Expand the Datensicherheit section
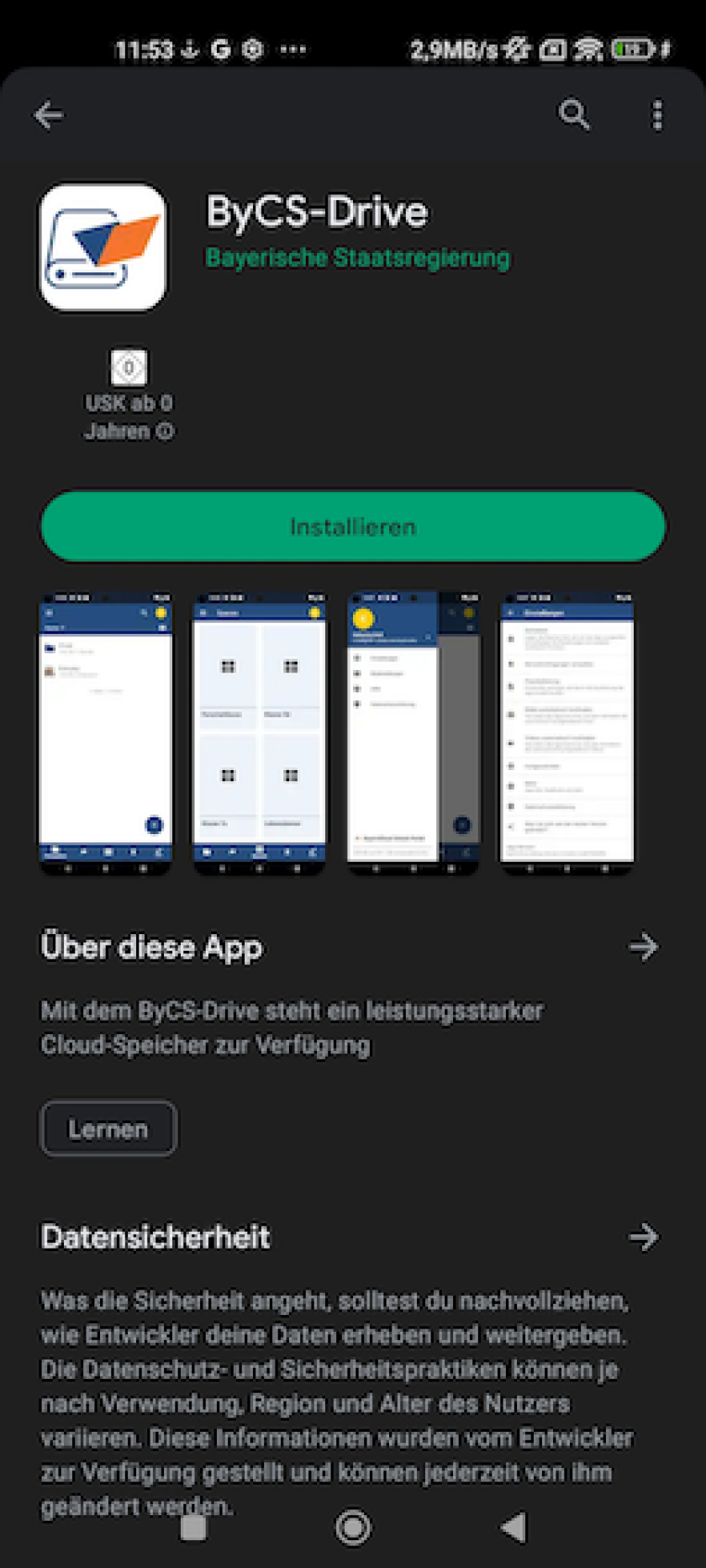The height and width of the screenshot is (1568, 706). (x=643, y=1237)
